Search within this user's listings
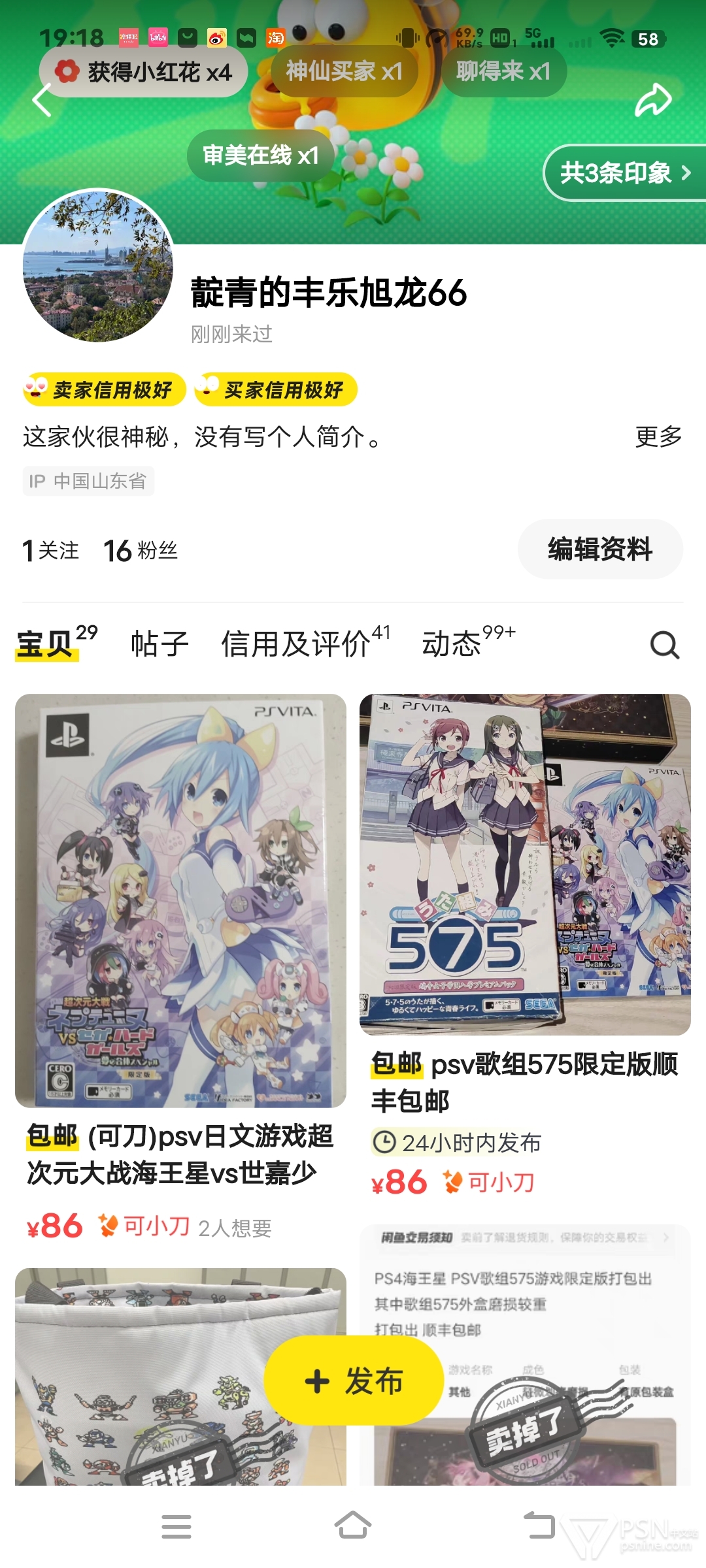Image resolution: width=706 pixels, height=1568 pixels. (664, 645)
